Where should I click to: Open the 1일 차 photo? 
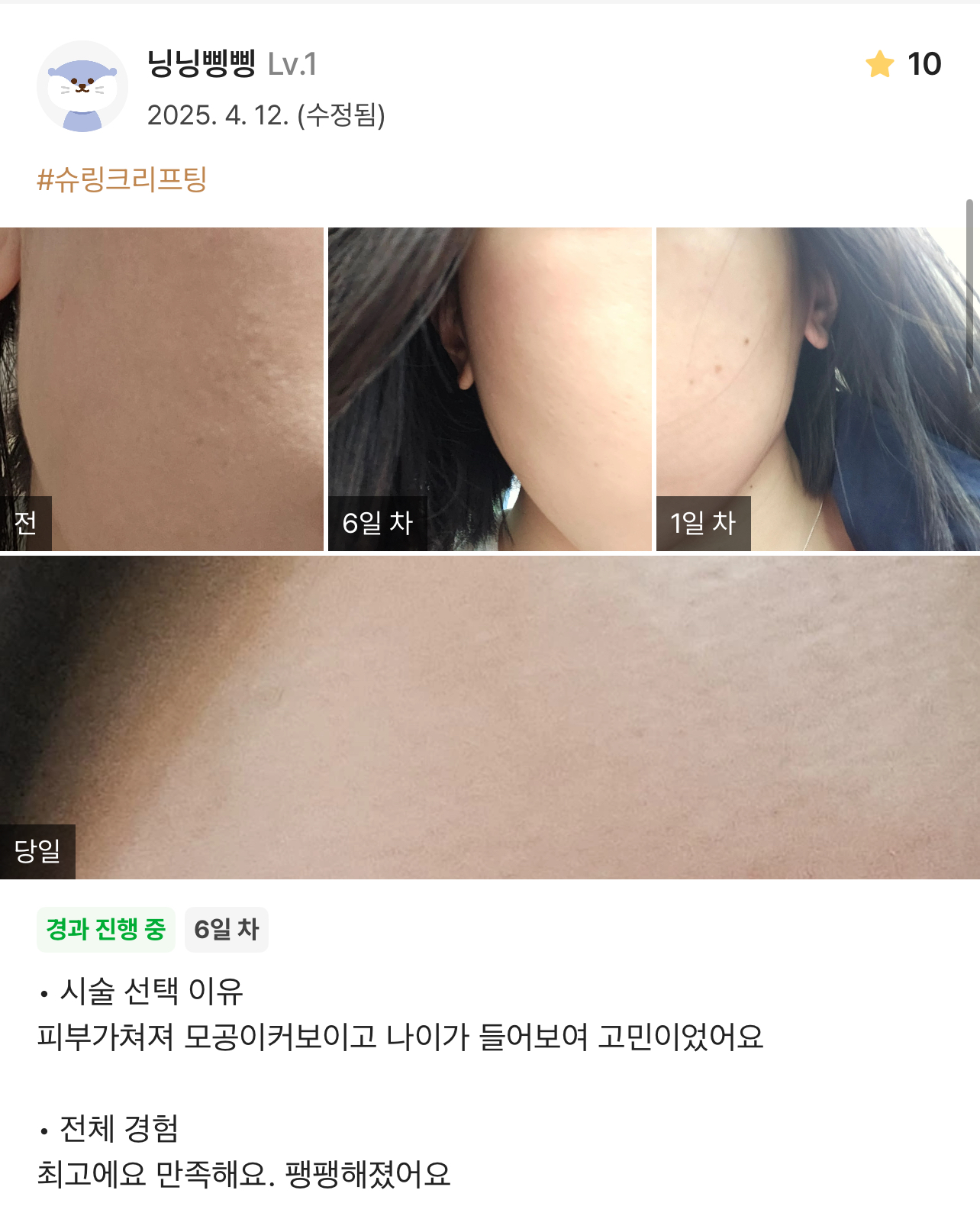[817, 389]
